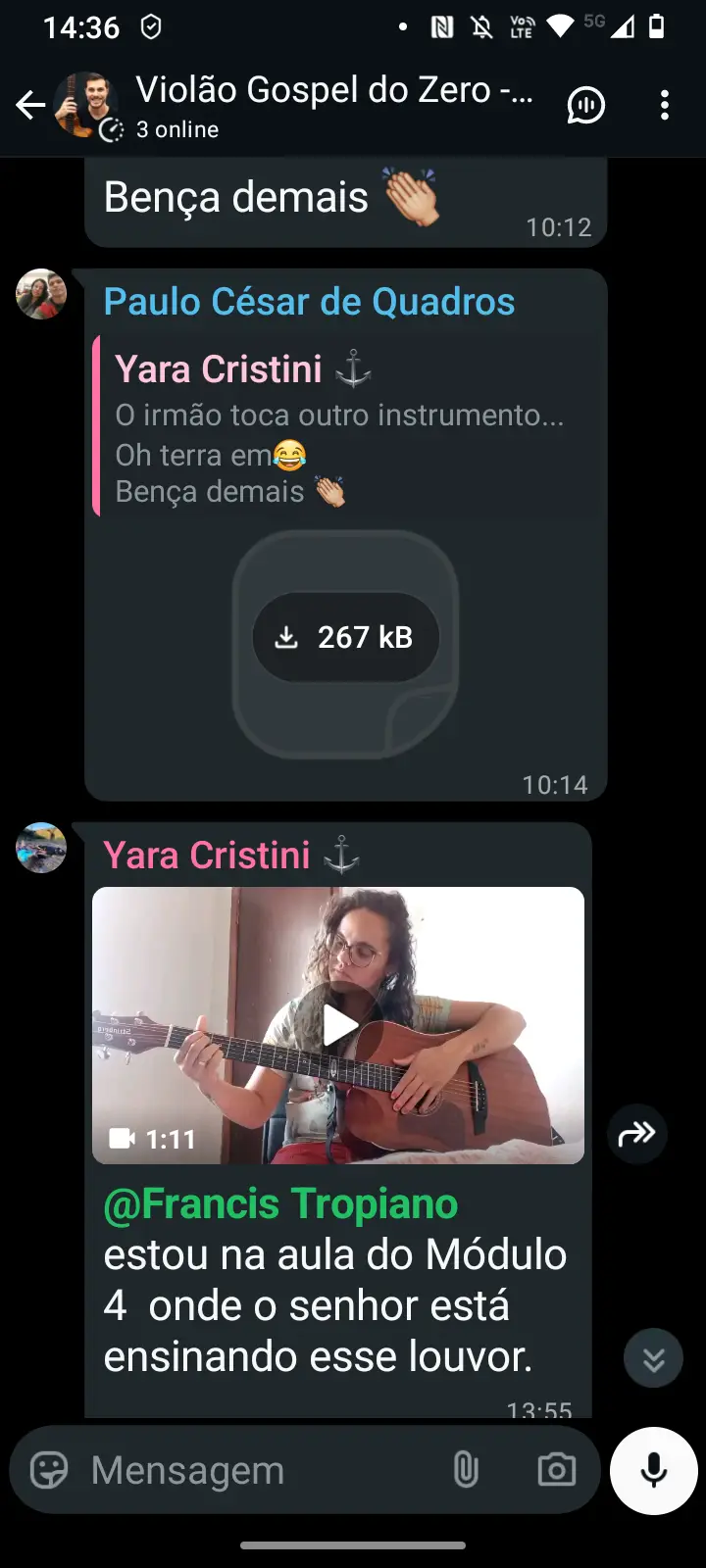The height and width of the screenshot is (1568, 706).
Task: Open the Violão Gospel do Zero group info
Action: [333, 105]
